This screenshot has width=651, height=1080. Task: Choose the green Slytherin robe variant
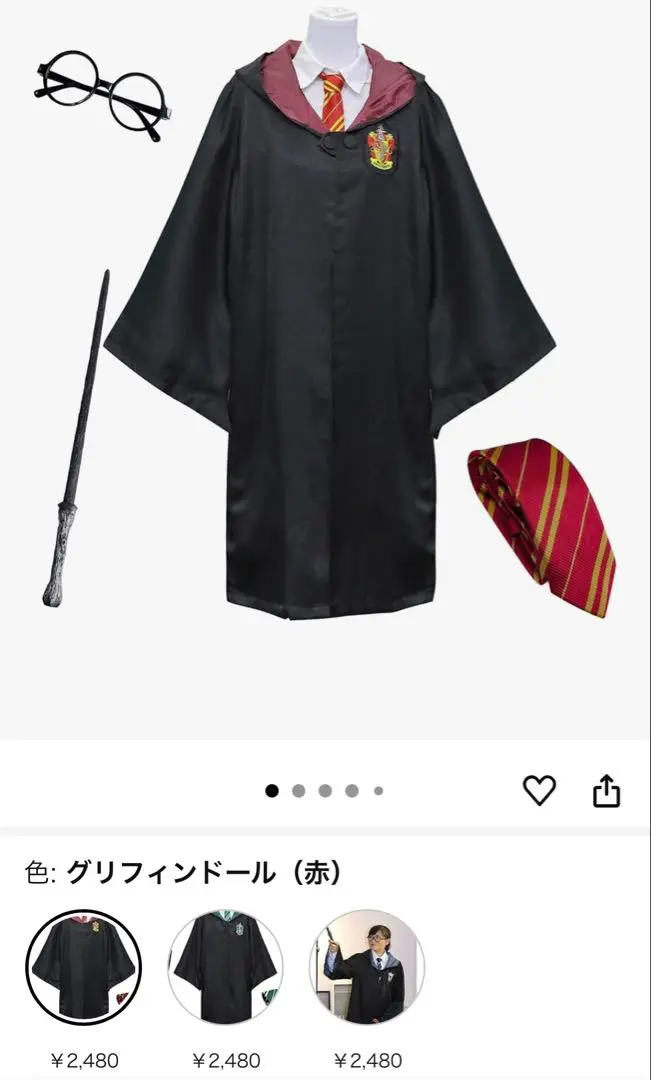tap(225, 967)
